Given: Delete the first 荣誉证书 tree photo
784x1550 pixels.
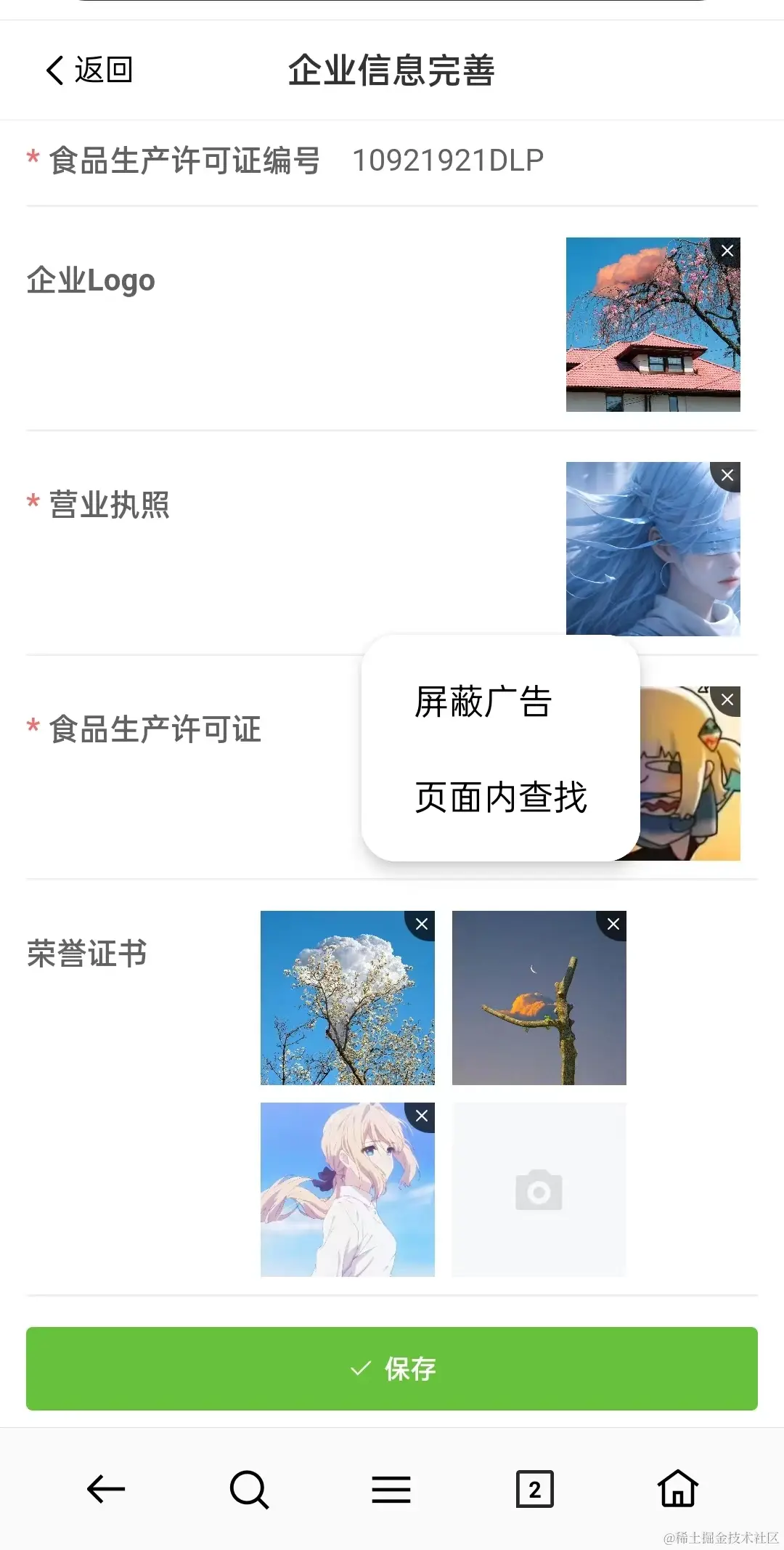Looking at the screenshot, I should point(421,924).
